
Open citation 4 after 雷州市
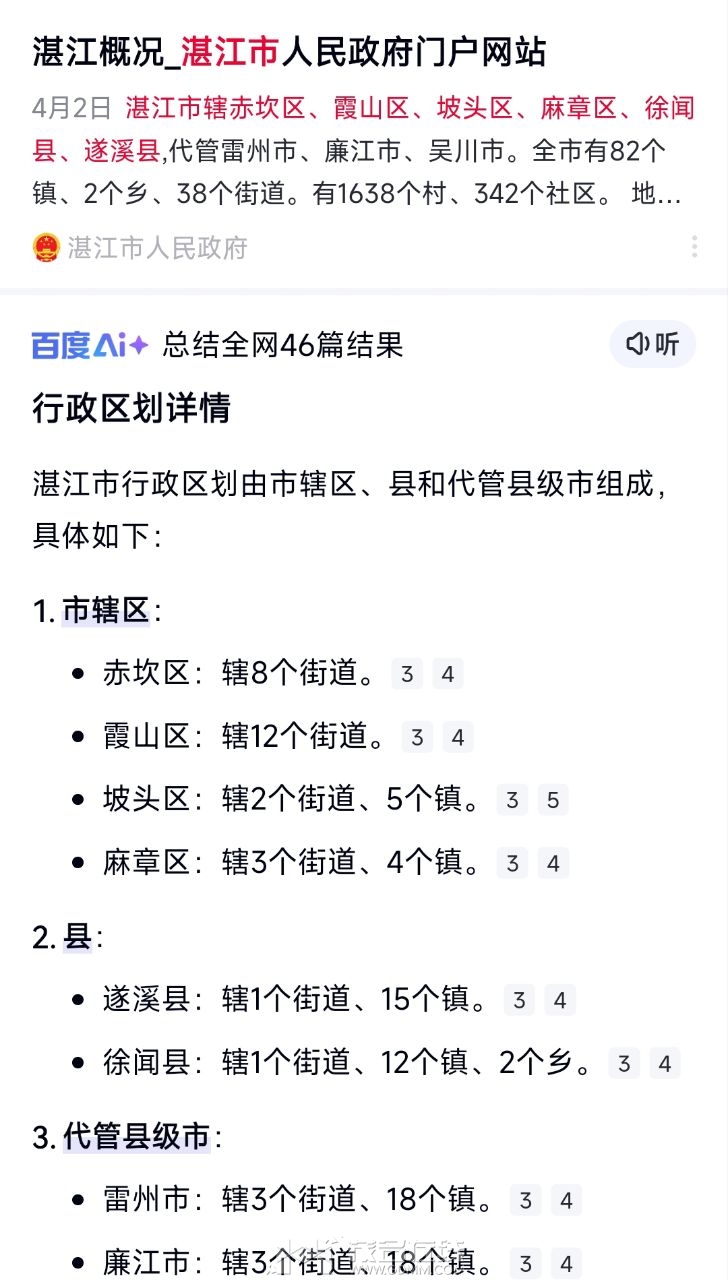(566, 1200)
